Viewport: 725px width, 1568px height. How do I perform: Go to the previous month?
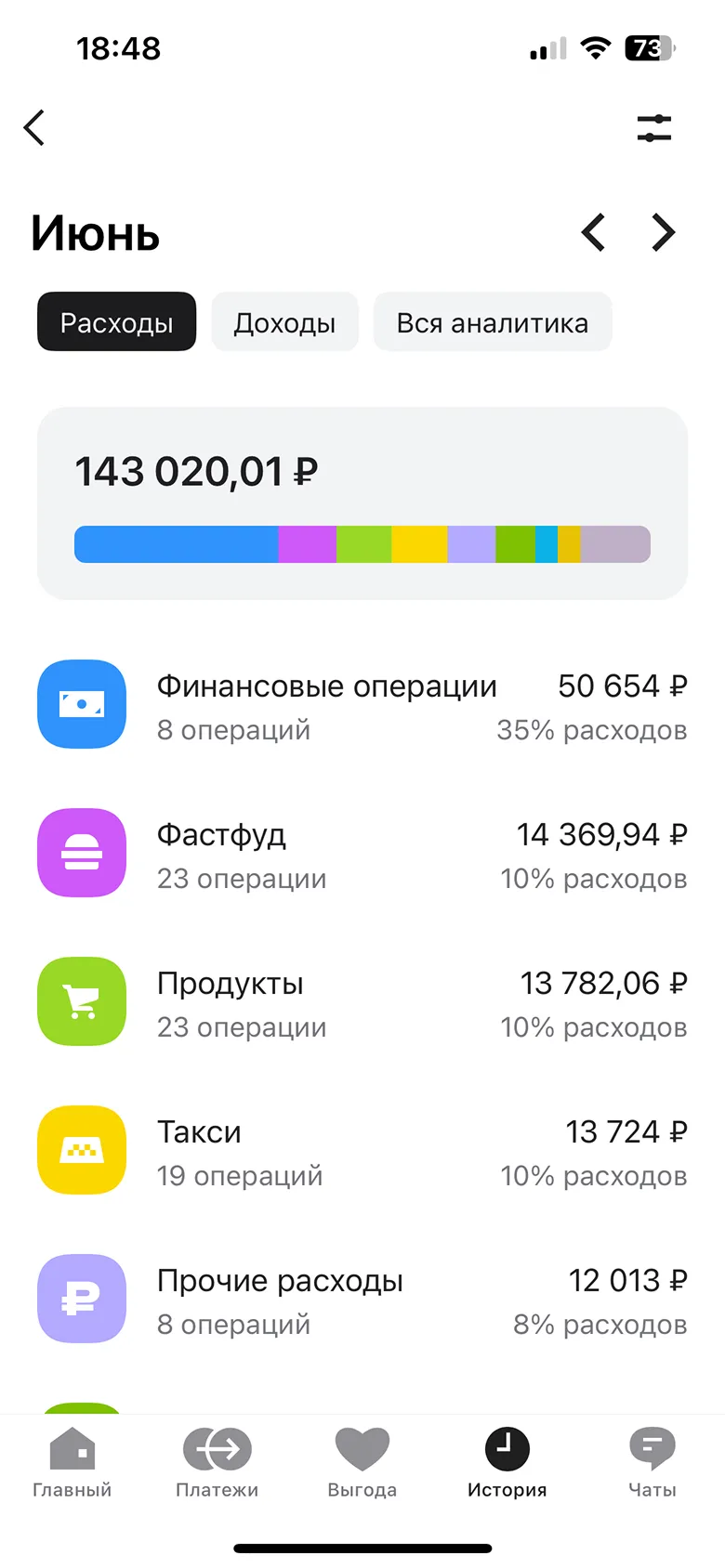594,232
